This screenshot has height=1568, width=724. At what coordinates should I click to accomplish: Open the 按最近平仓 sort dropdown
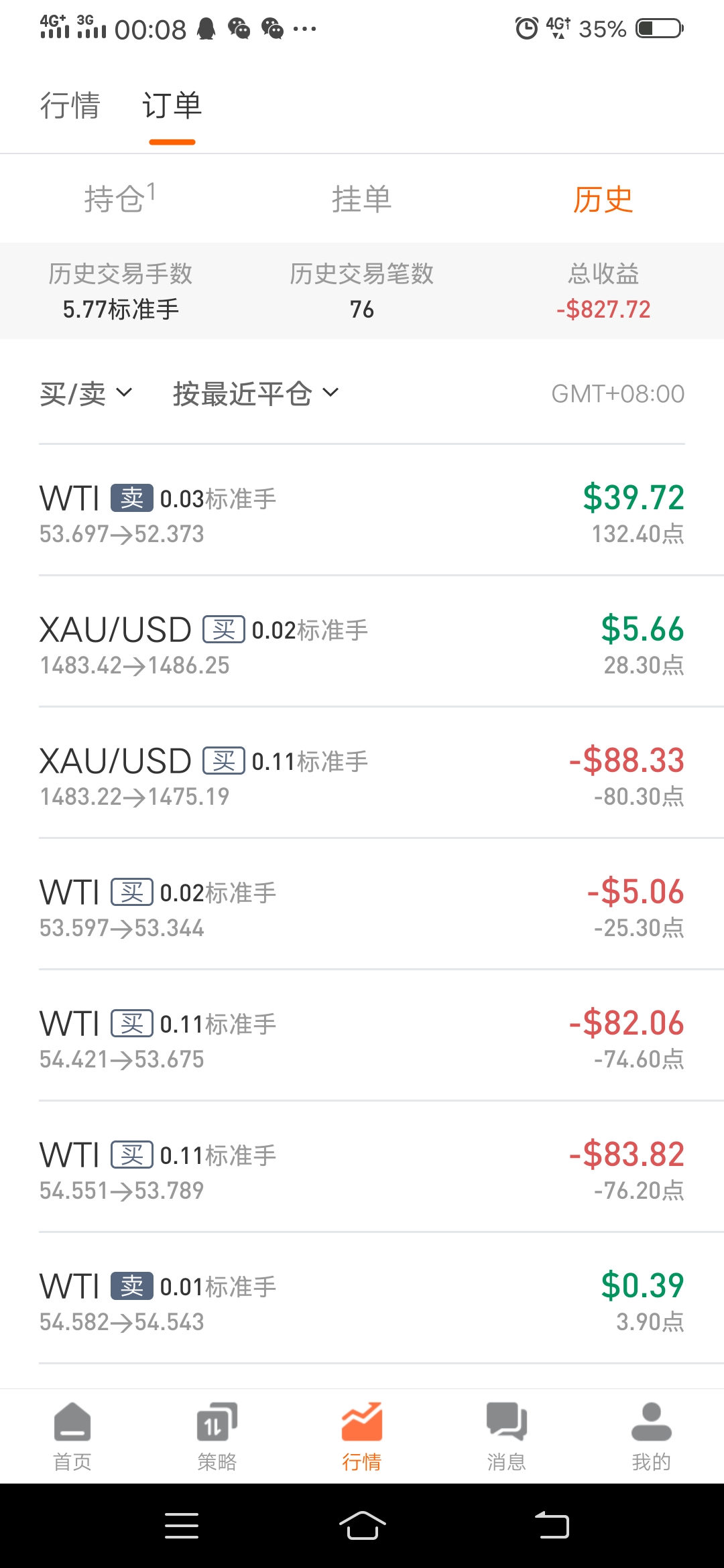point(256,393)
